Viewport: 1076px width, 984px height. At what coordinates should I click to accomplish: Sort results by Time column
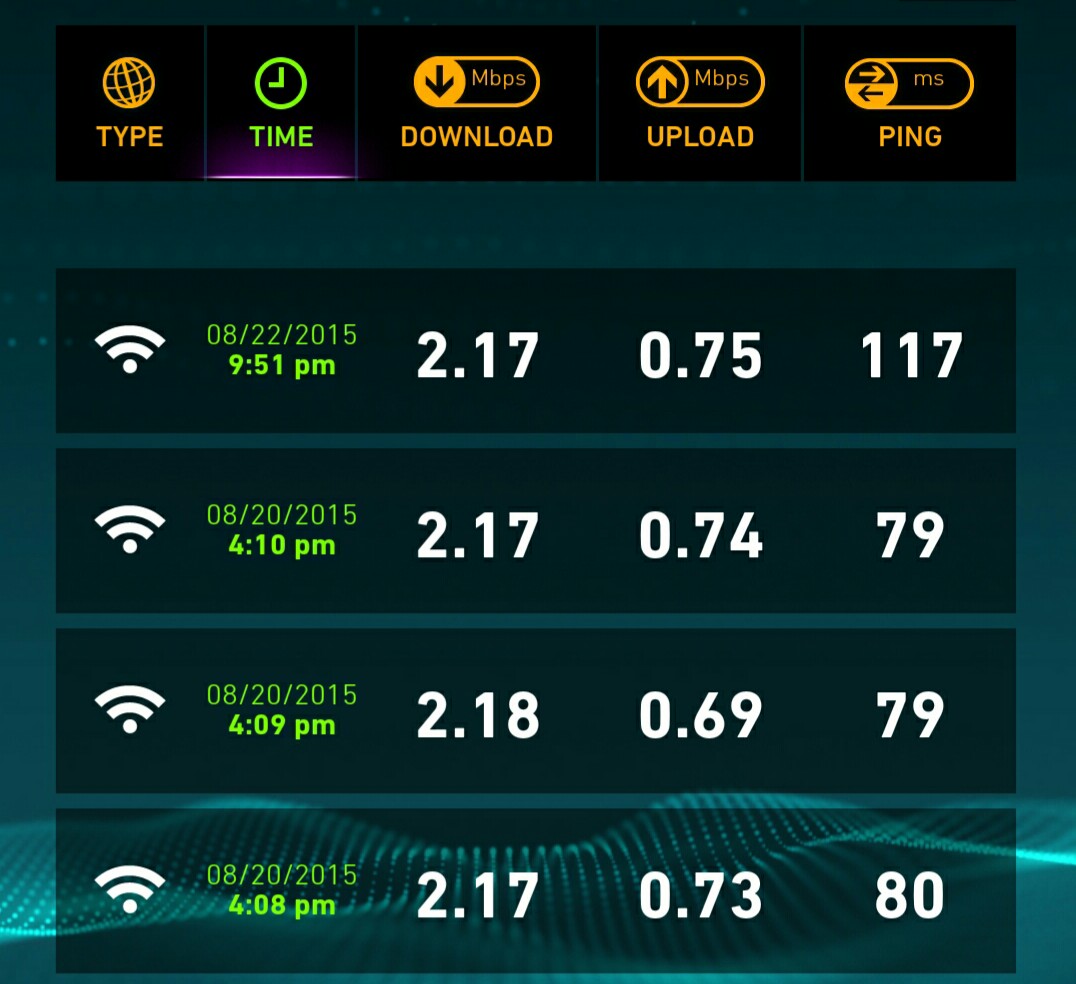(281, 104)
